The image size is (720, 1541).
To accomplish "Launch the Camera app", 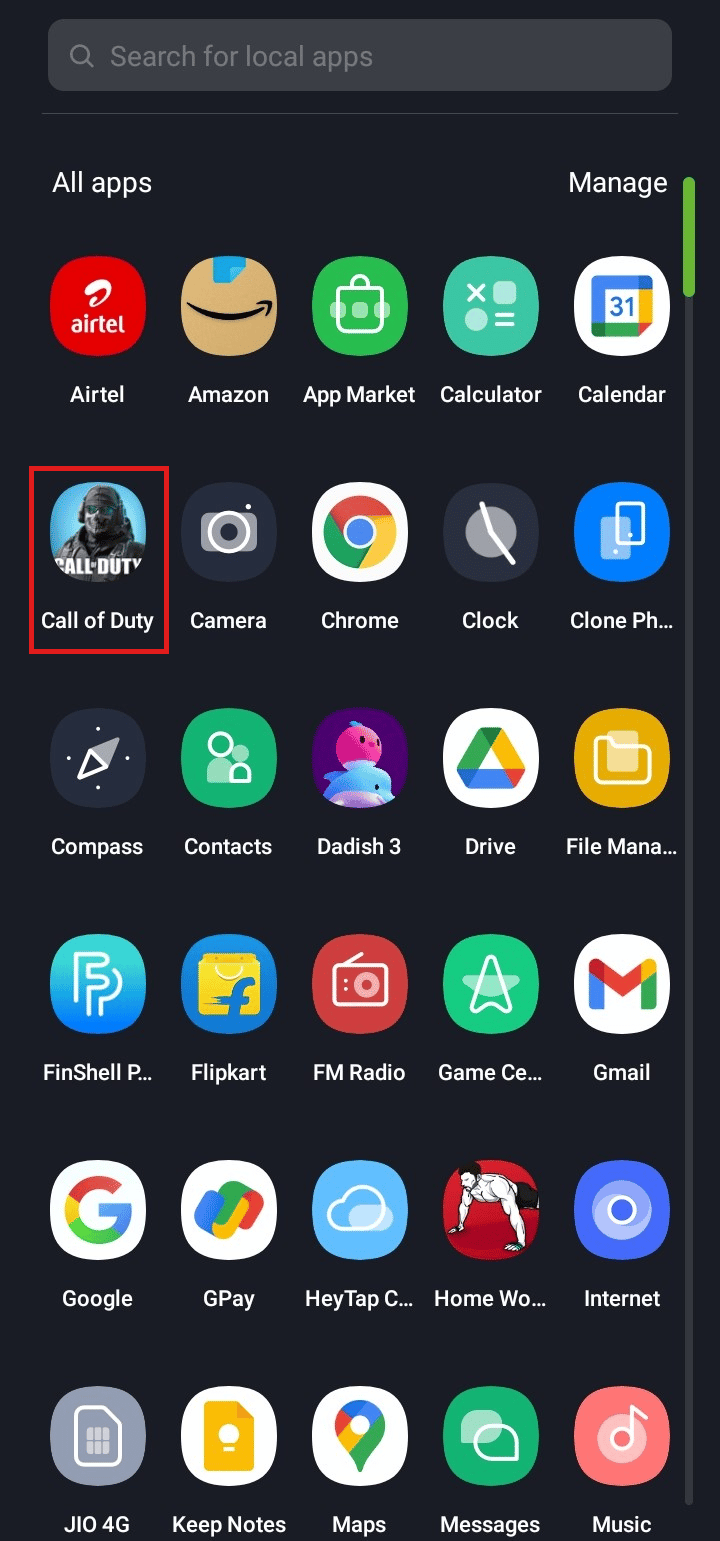I will 229,531.
